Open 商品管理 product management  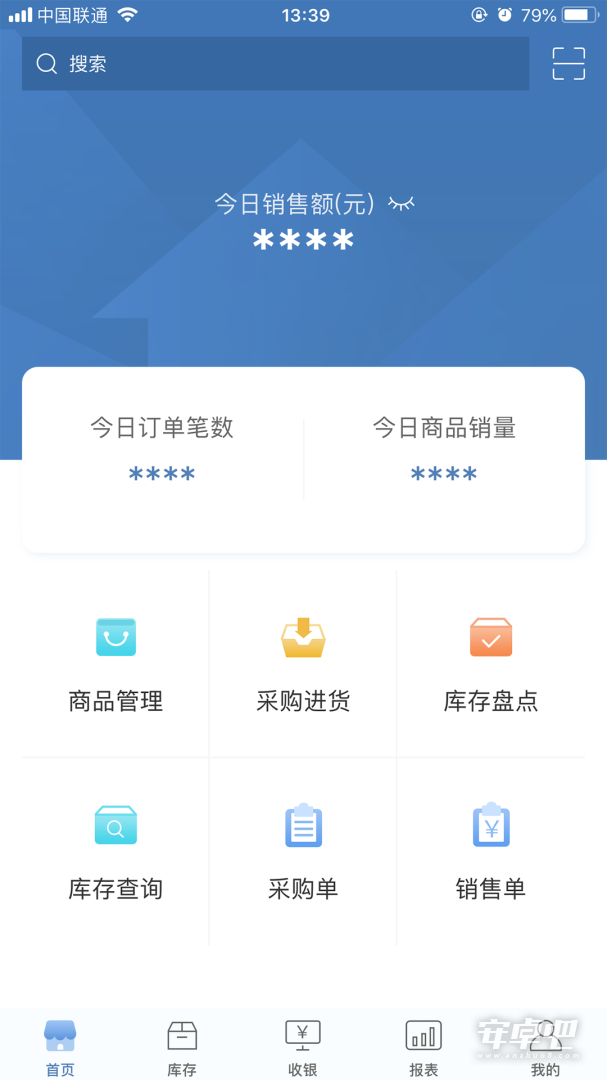[116, 664]
